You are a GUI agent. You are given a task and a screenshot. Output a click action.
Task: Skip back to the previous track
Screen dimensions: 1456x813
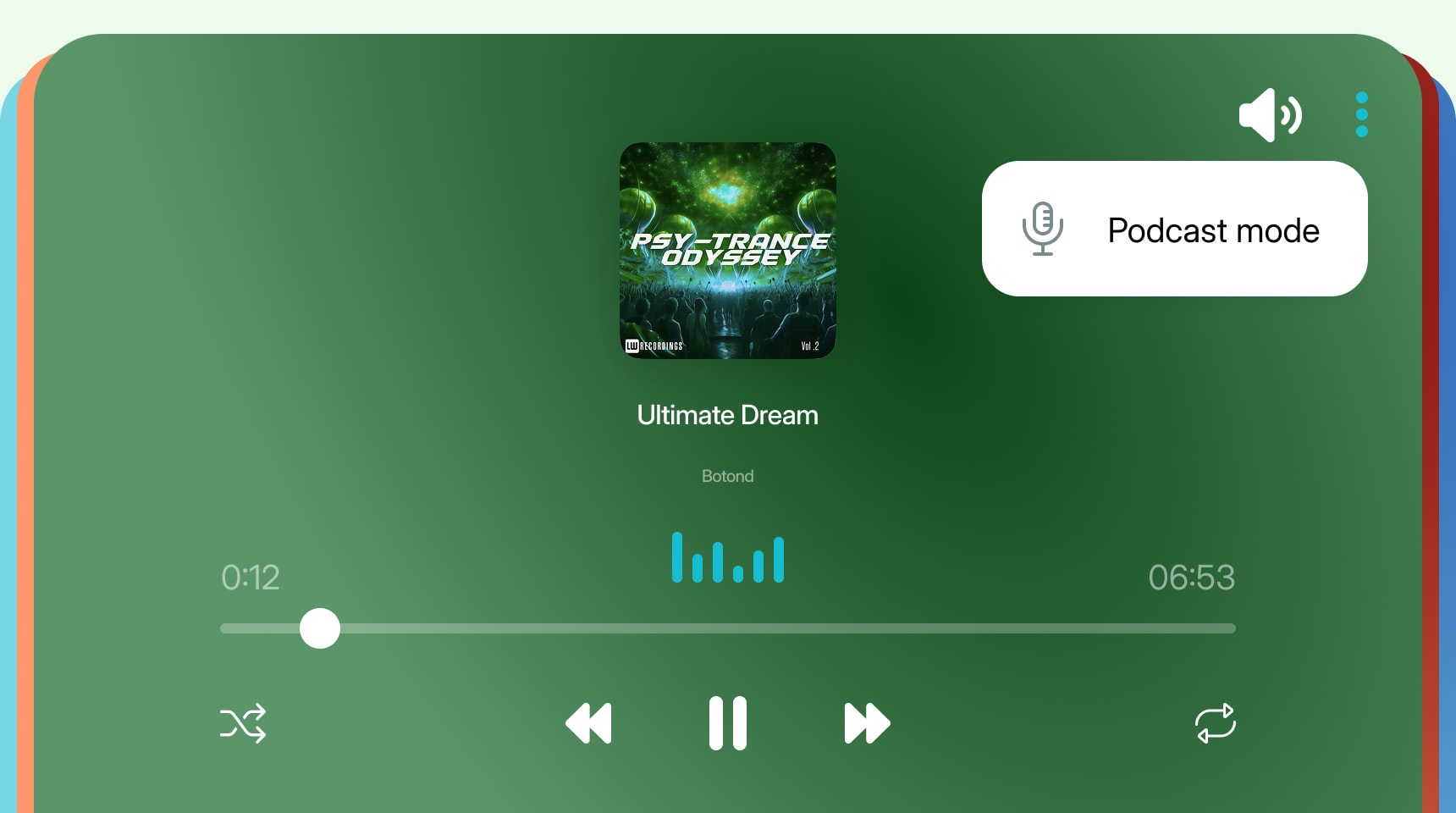(588, 723)
